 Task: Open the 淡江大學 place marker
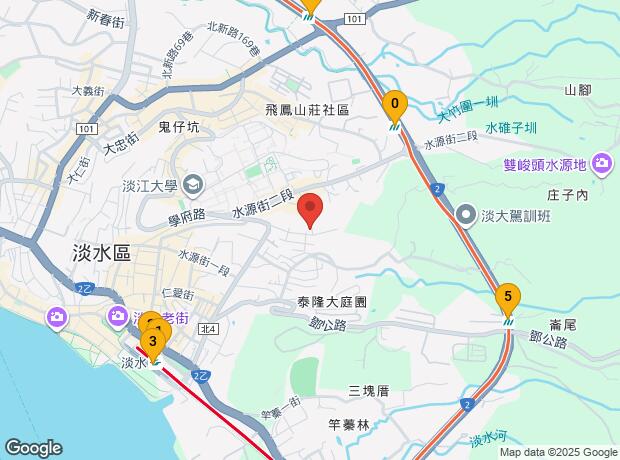point(193,186)
